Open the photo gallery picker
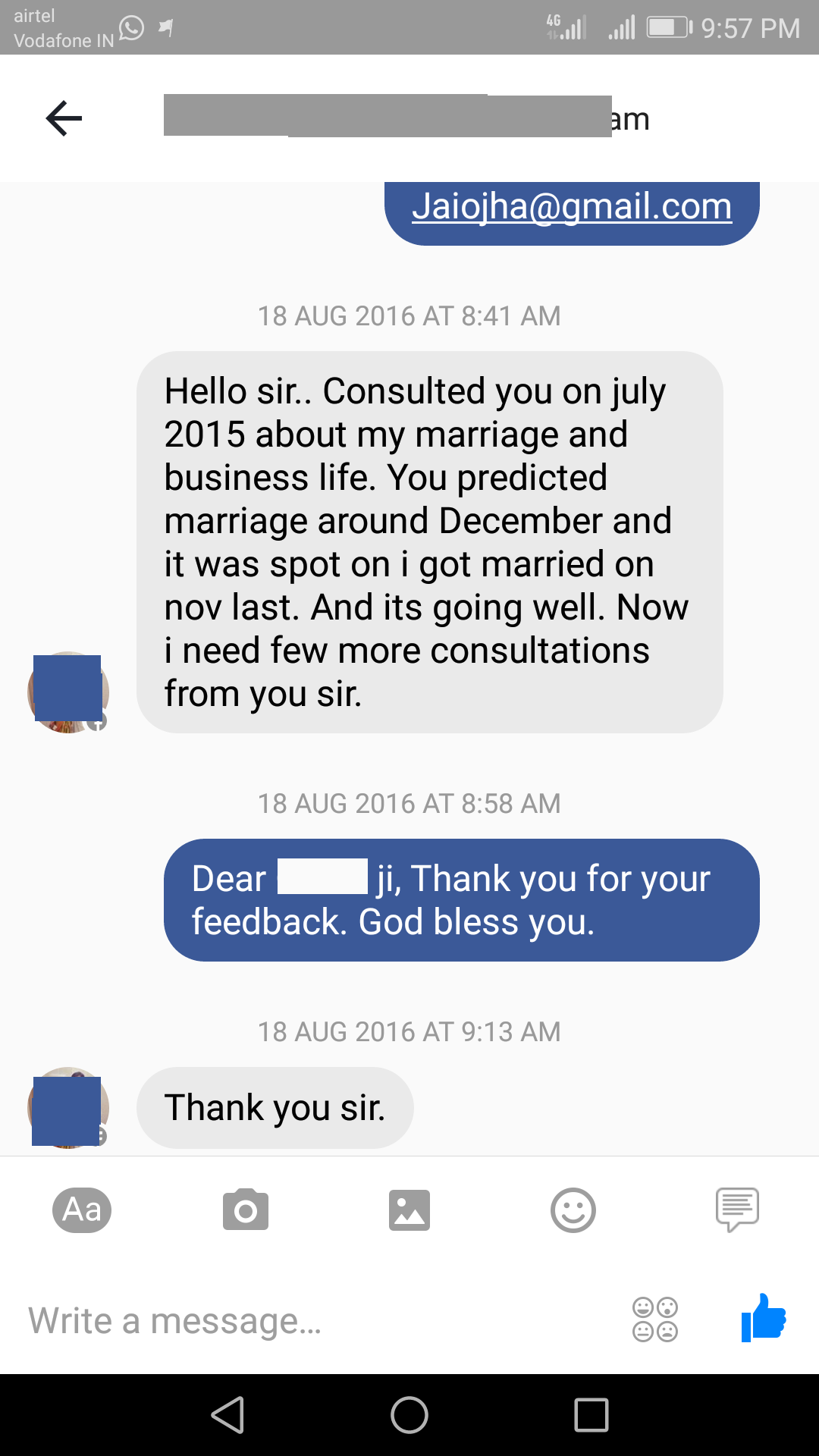Image resolution: width=819 pixels, height=1456 pixels. click(409, 1210)
